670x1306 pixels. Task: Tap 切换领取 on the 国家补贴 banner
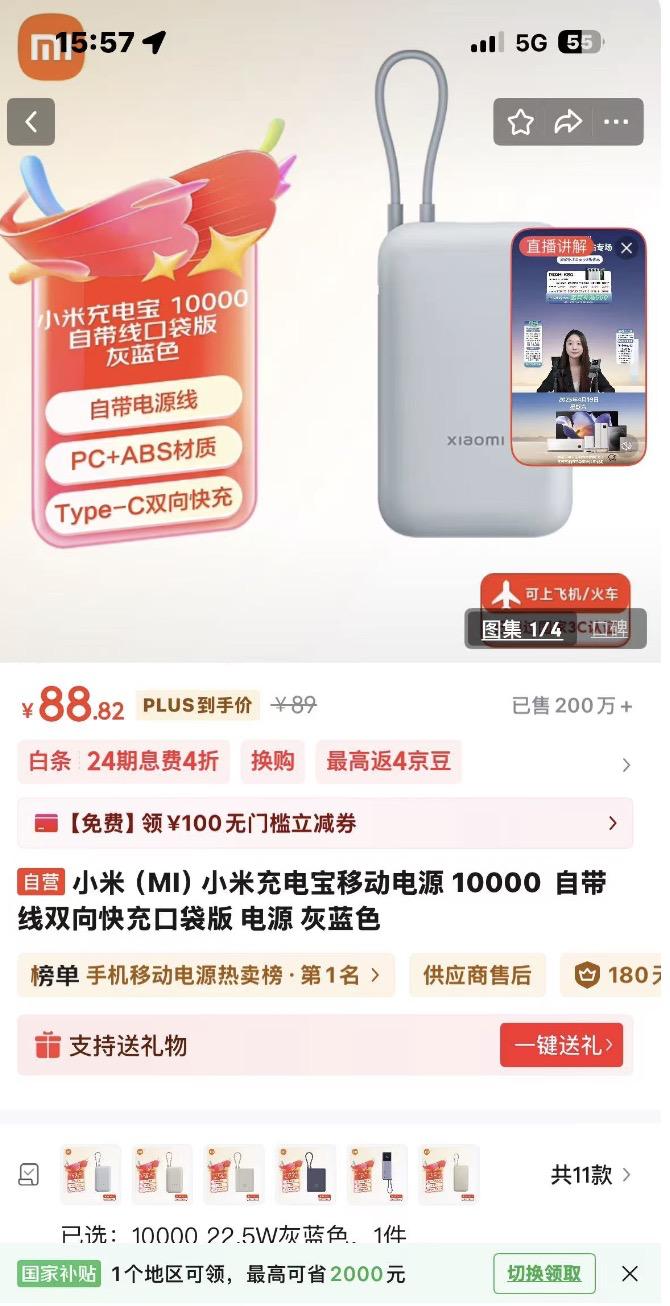click(544, 1273)
